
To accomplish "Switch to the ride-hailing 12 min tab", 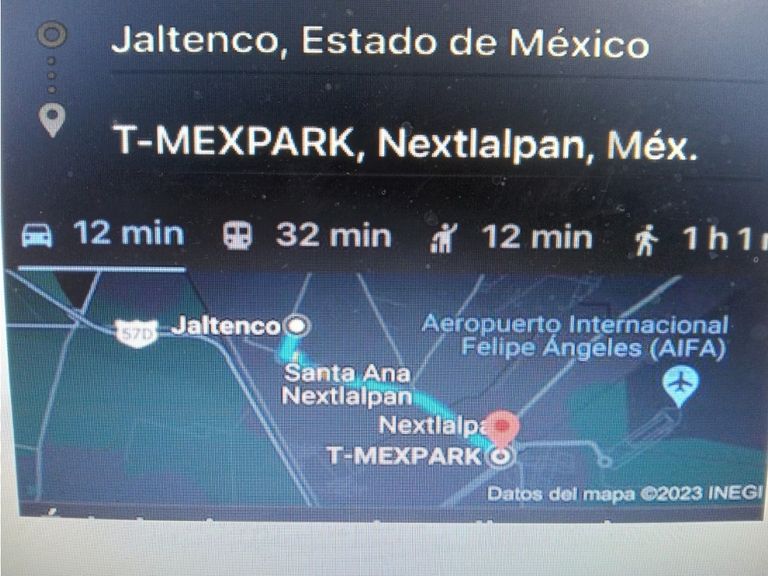I will [511, 237].
